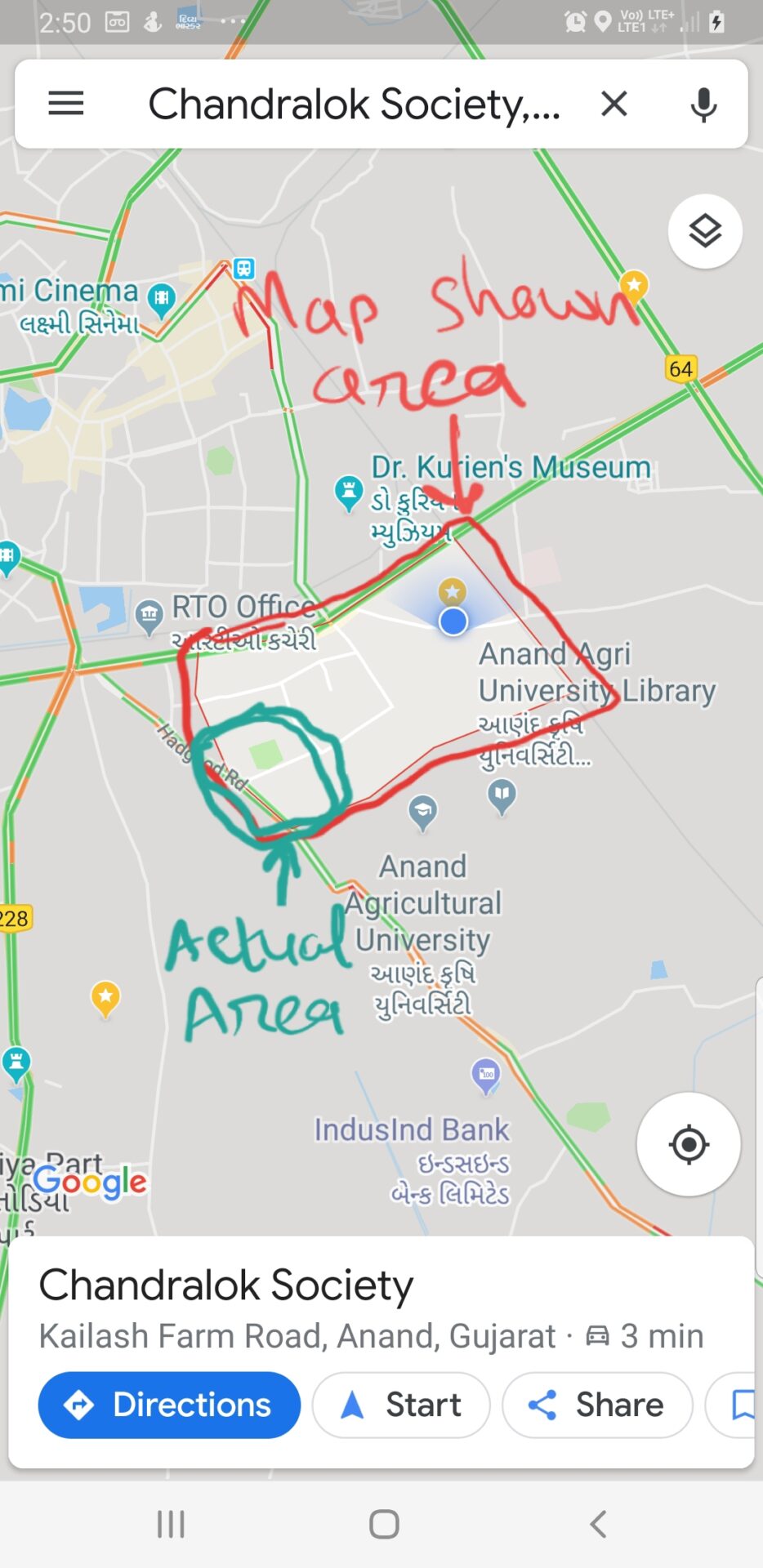Screen dimensions: 763x1568
Task: Select the Laxmi Cinema map pin
Action: 162,298
